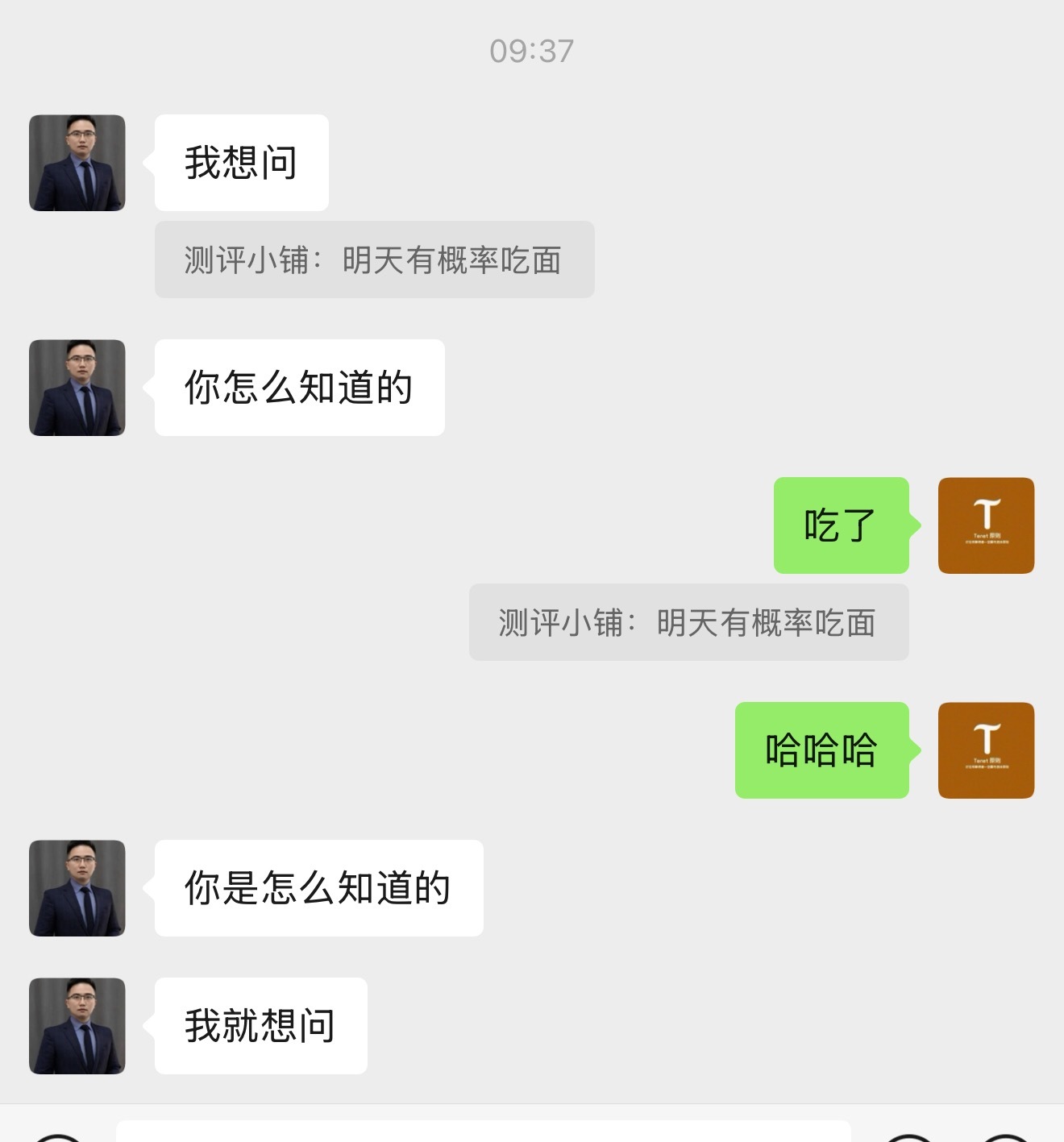Screen dimensions: 1064x1142
Task: Select the "我想问" message bubble
Action: click(240, 162)
